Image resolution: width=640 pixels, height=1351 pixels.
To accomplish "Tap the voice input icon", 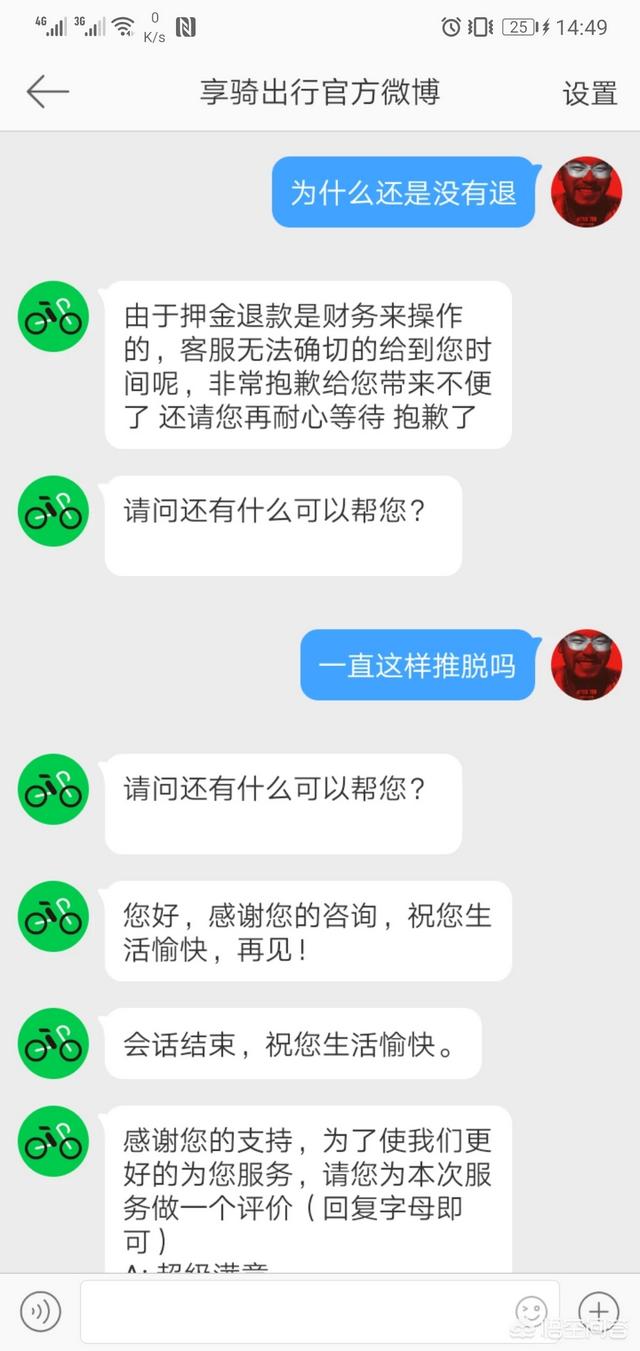I will click(x=41, y=1310).
